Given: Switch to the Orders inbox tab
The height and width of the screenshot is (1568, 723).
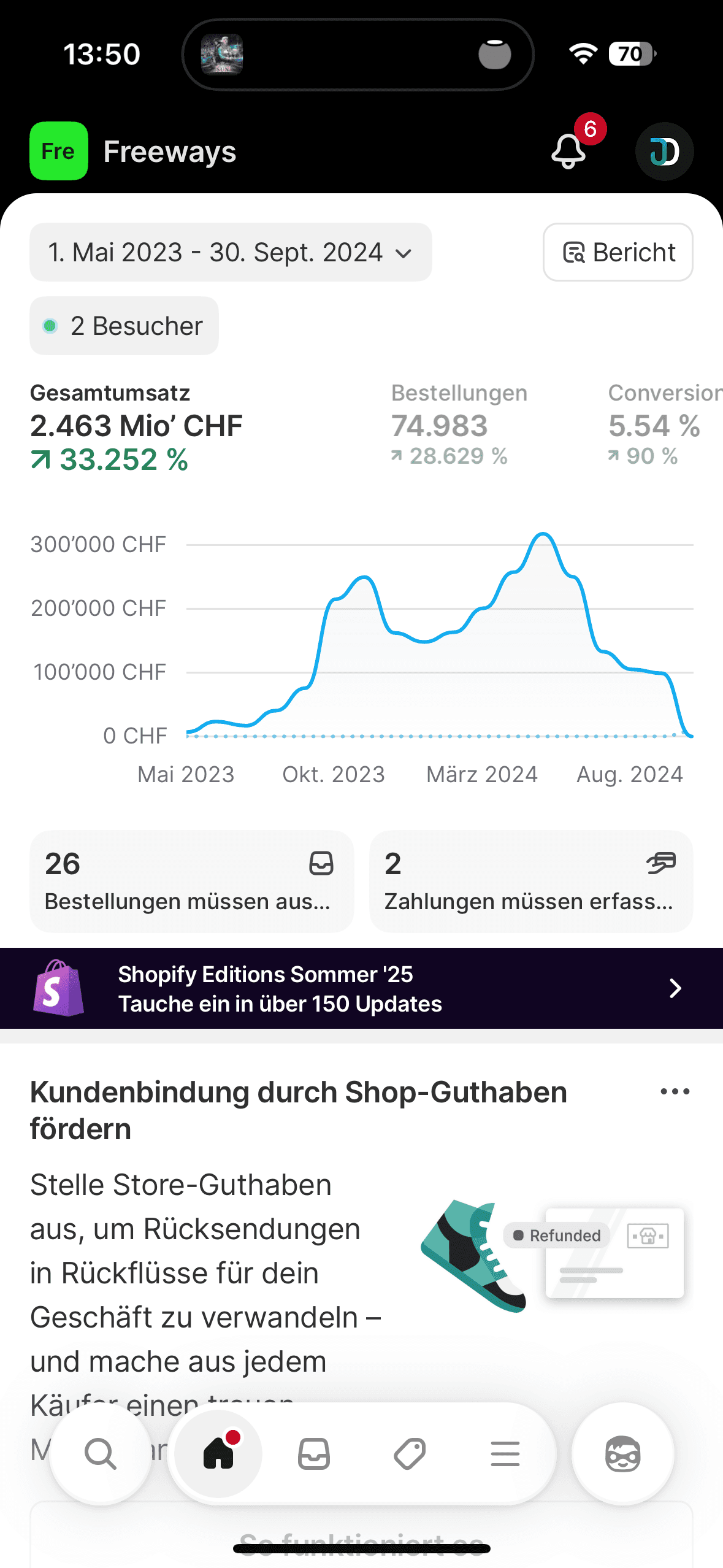Looking at the screenshot, I should (314, 1454).
